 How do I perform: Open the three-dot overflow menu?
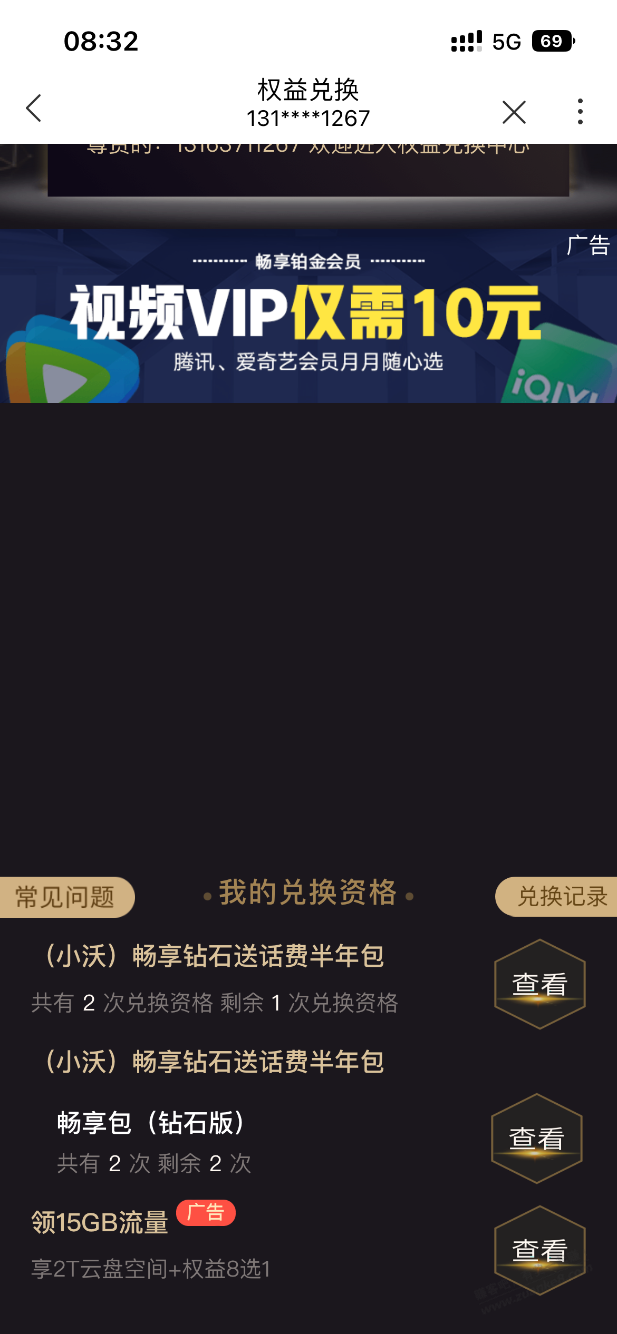pos(580,112)
